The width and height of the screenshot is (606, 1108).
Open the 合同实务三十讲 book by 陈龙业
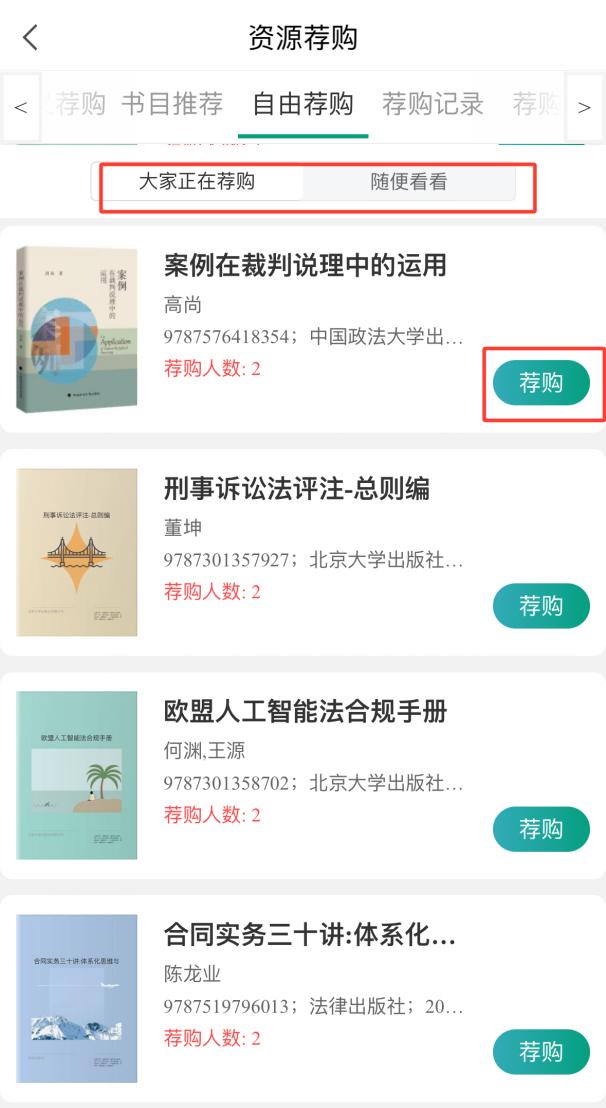309,936
